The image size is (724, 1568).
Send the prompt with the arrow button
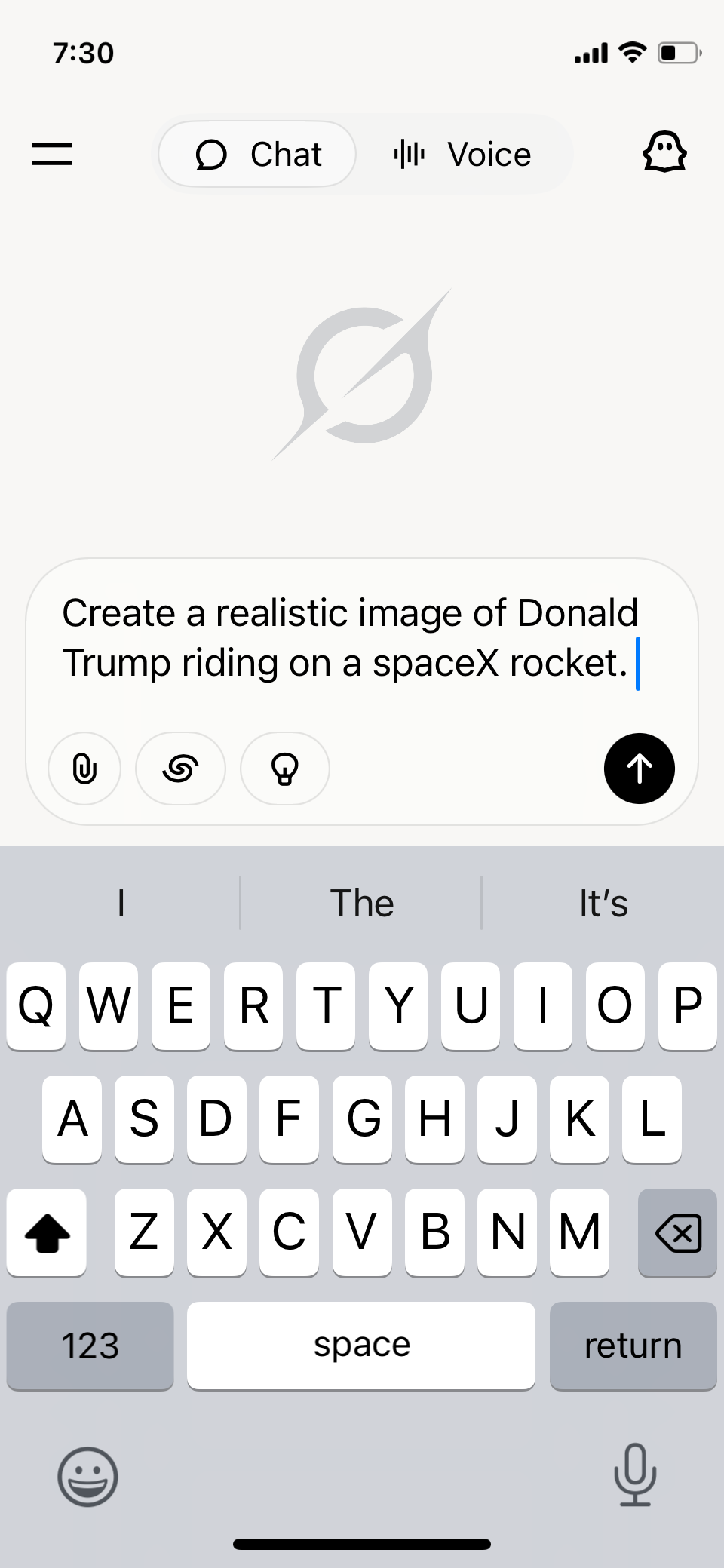click(x=639, y=769)
